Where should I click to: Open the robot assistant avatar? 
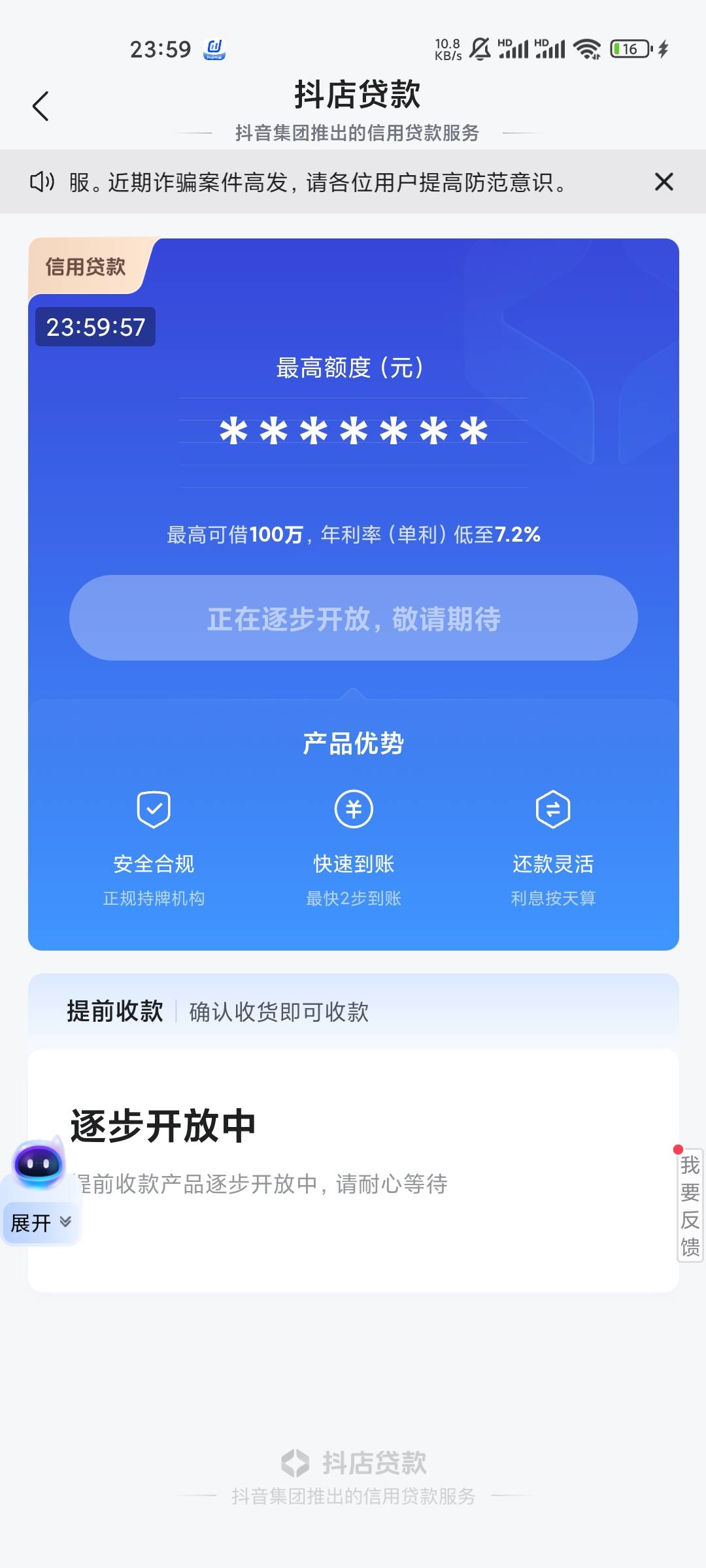pos(39,1163)
